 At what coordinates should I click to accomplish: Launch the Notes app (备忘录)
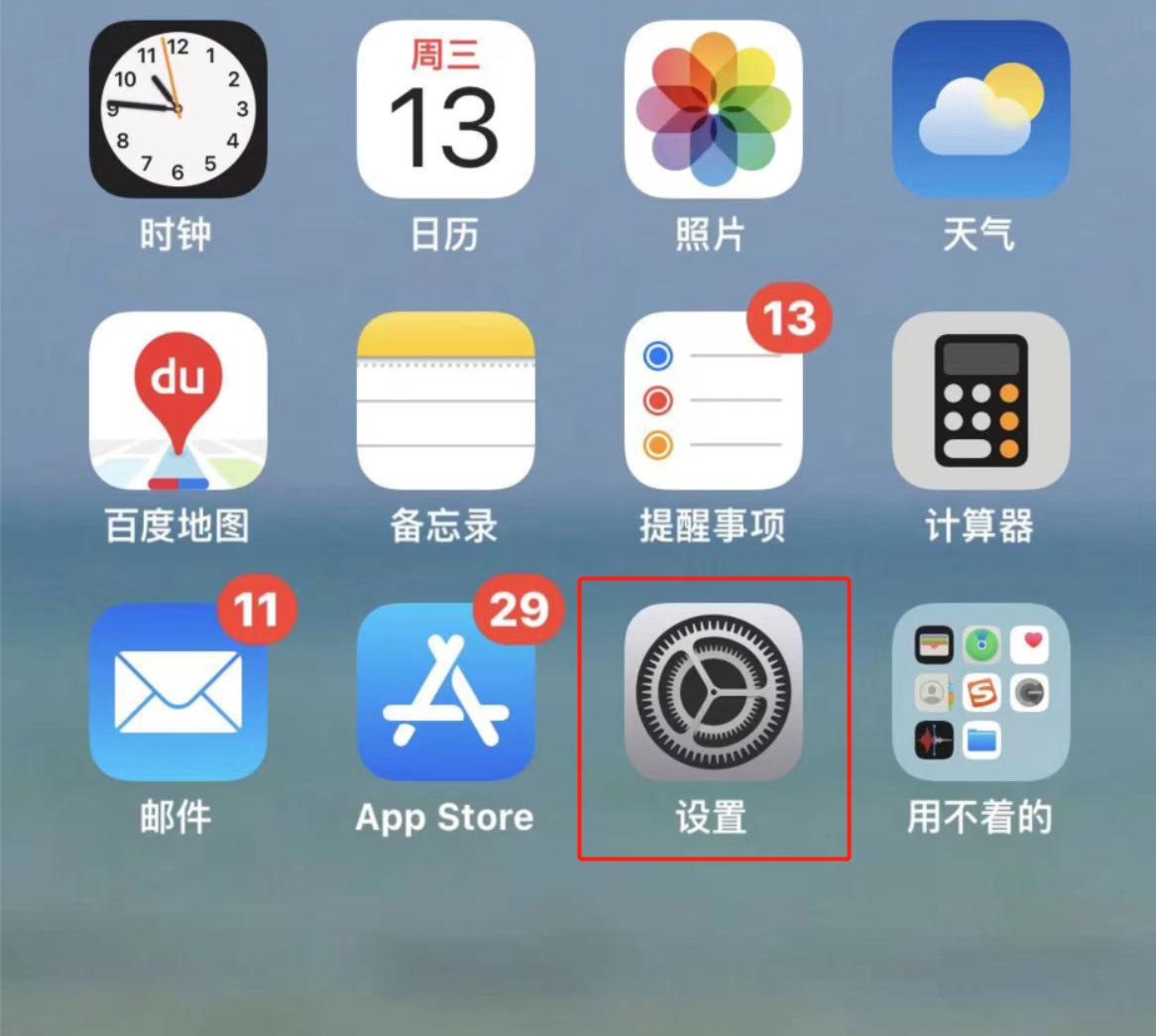[x=445, y=401]
